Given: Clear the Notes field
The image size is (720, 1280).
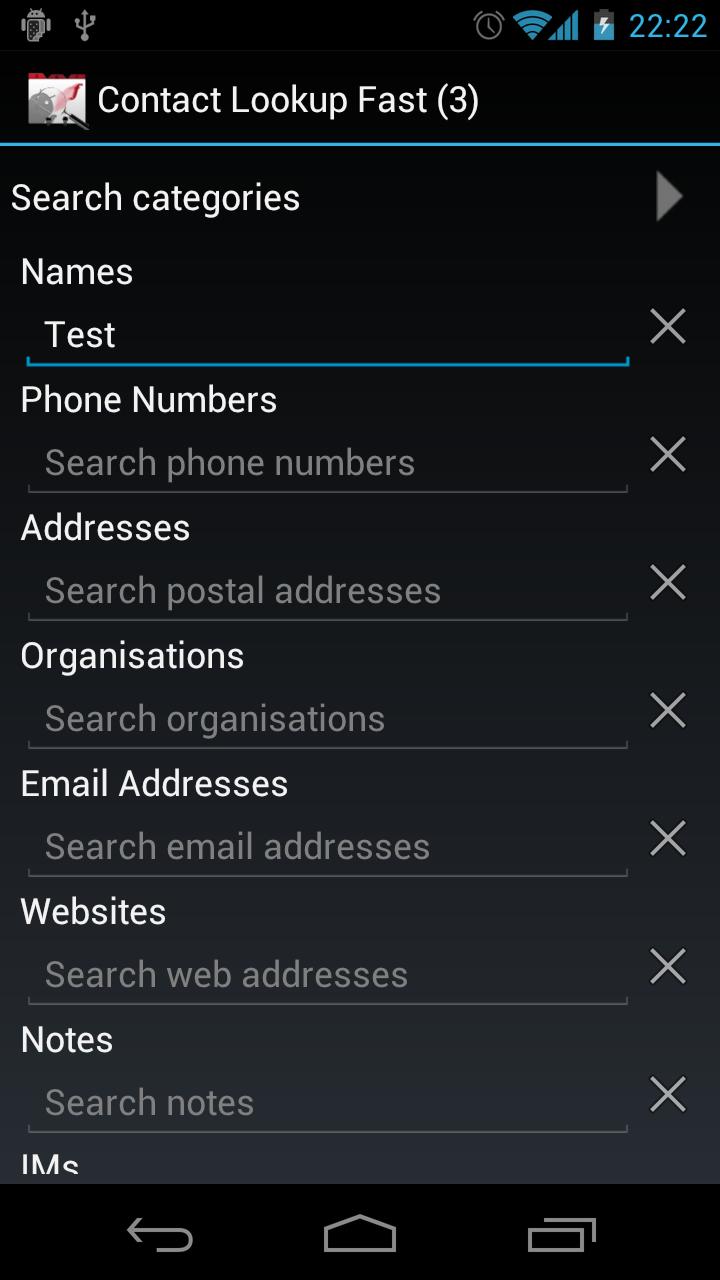Looking at the screenshot, I should [668, 1095].
